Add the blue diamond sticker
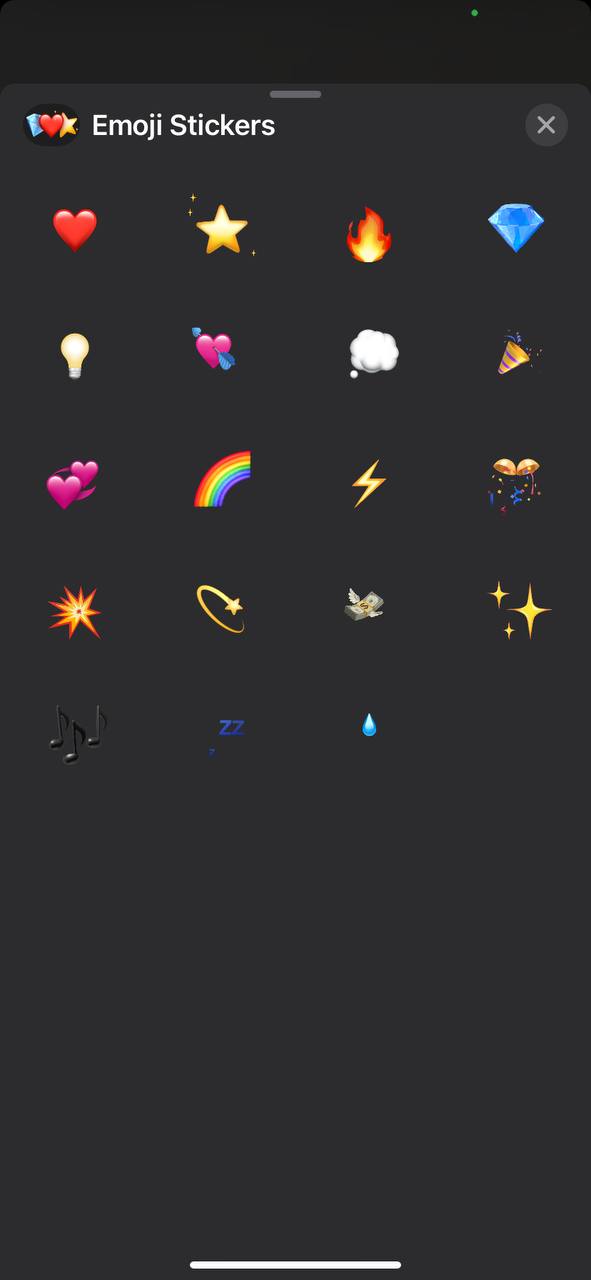 pos(516,228)
